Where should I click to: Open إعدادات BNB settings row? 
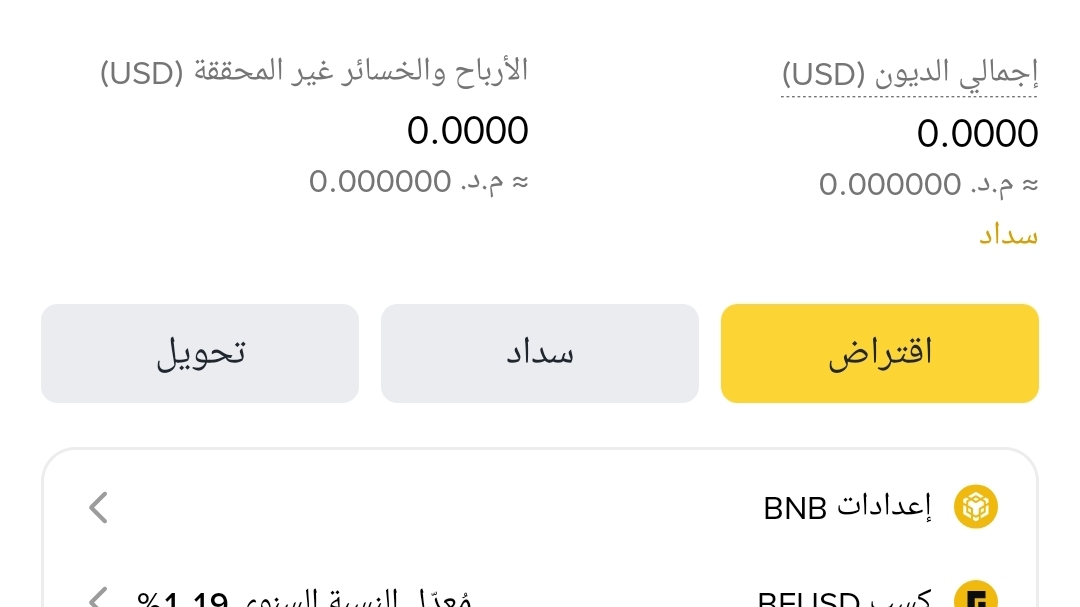coord(540,507)
